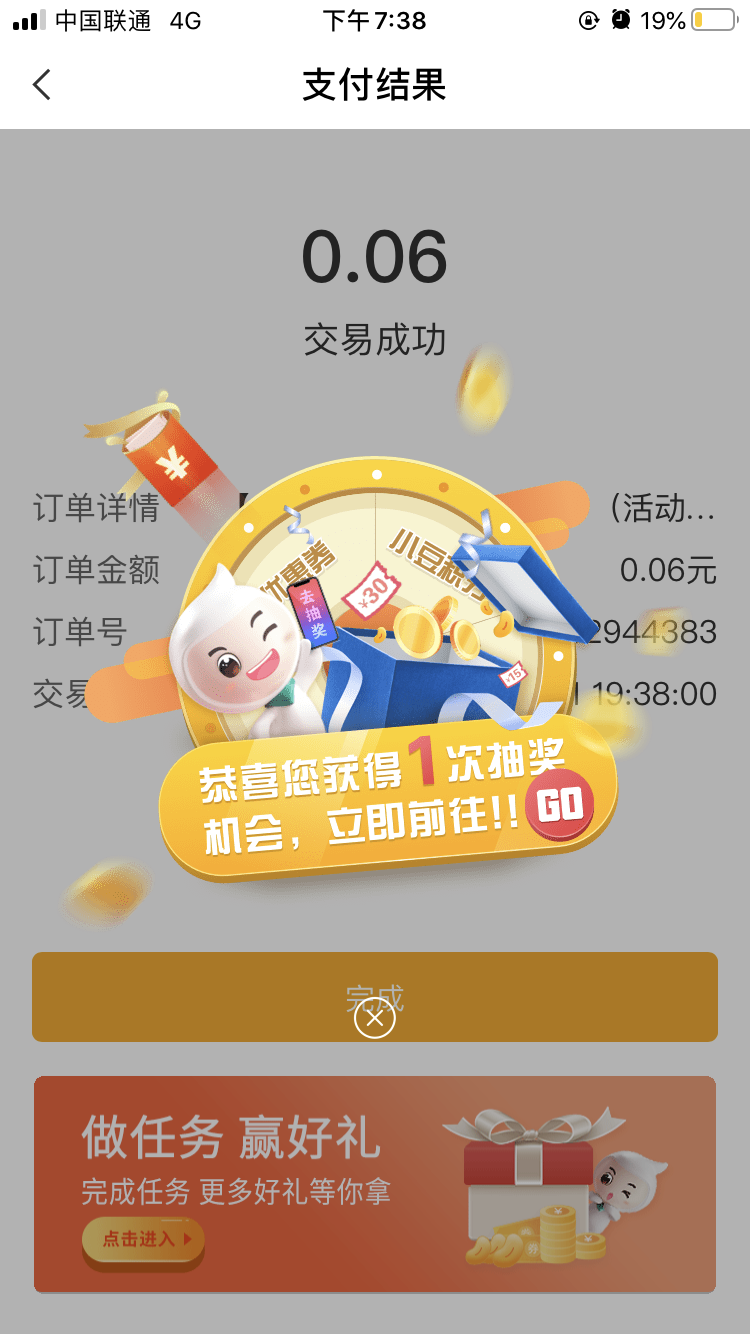
Task: Dismiss the lottery popup via the × button
Action: coord(375,1016)
